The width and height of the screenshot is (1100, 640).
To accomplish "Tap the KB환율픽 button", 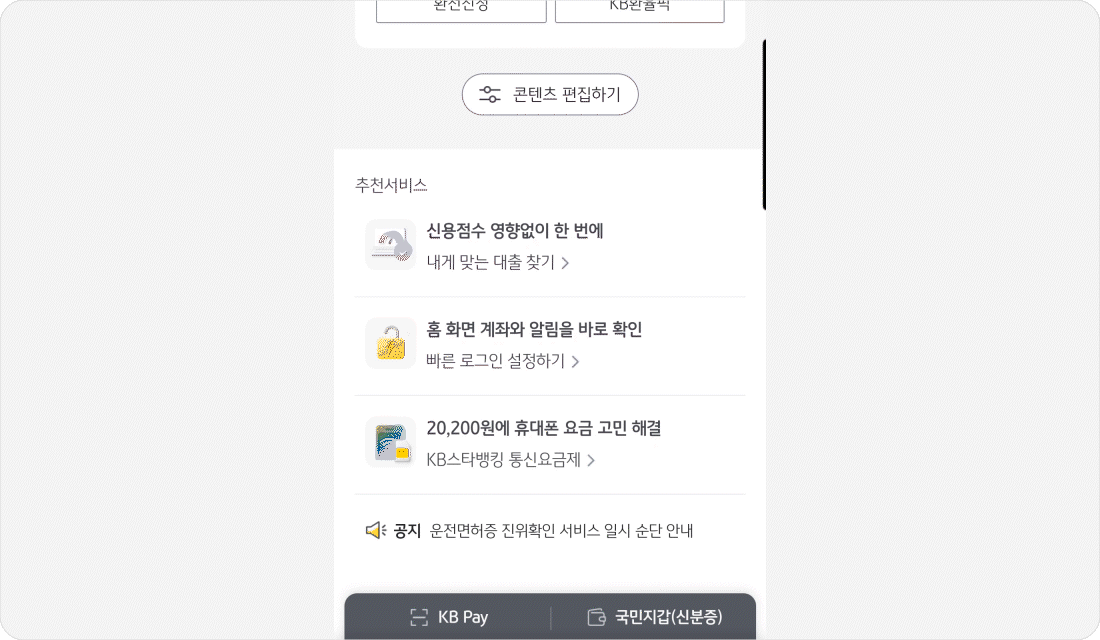I will tap(639, 10).
